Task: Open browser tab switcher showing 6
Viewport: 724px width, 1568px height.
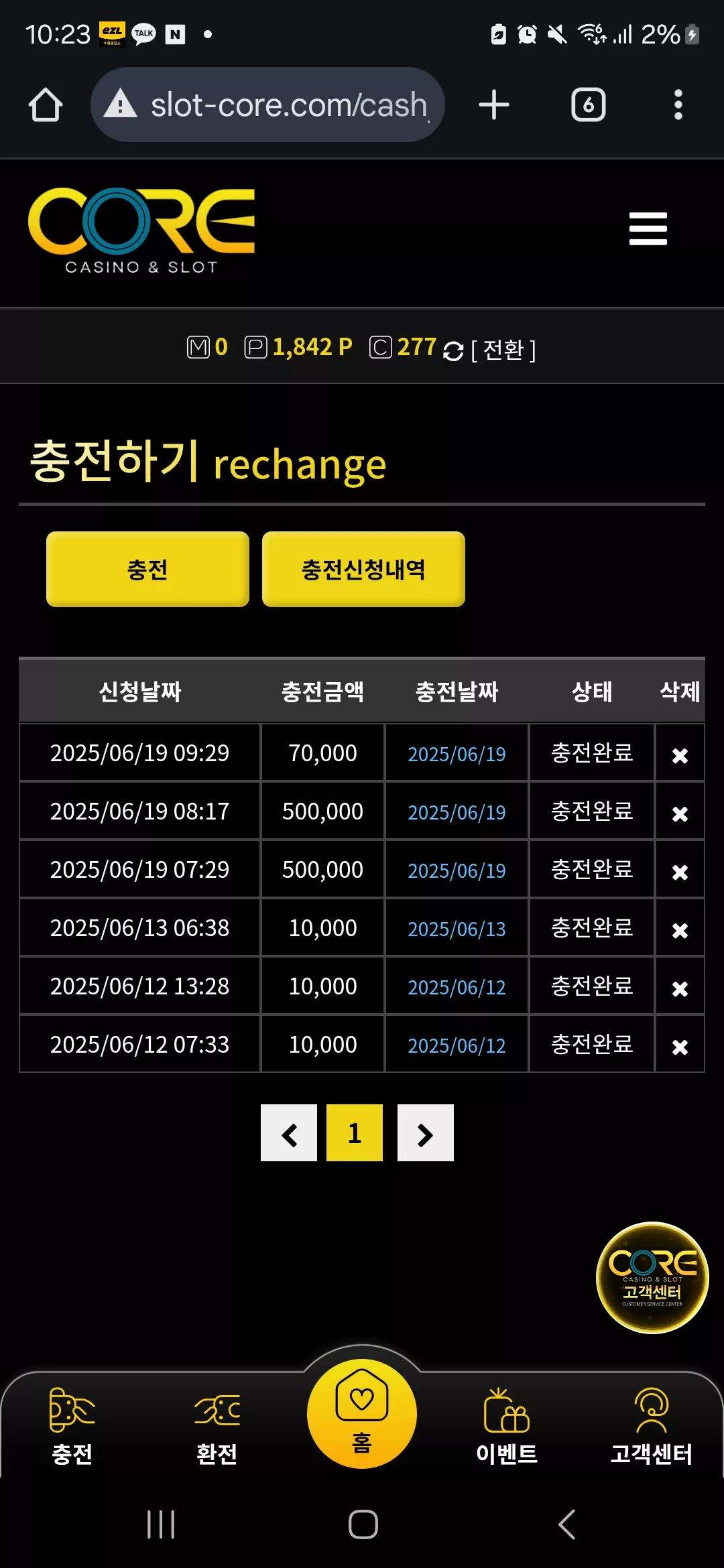Action: pyautogui.click(x=588, y=105)
